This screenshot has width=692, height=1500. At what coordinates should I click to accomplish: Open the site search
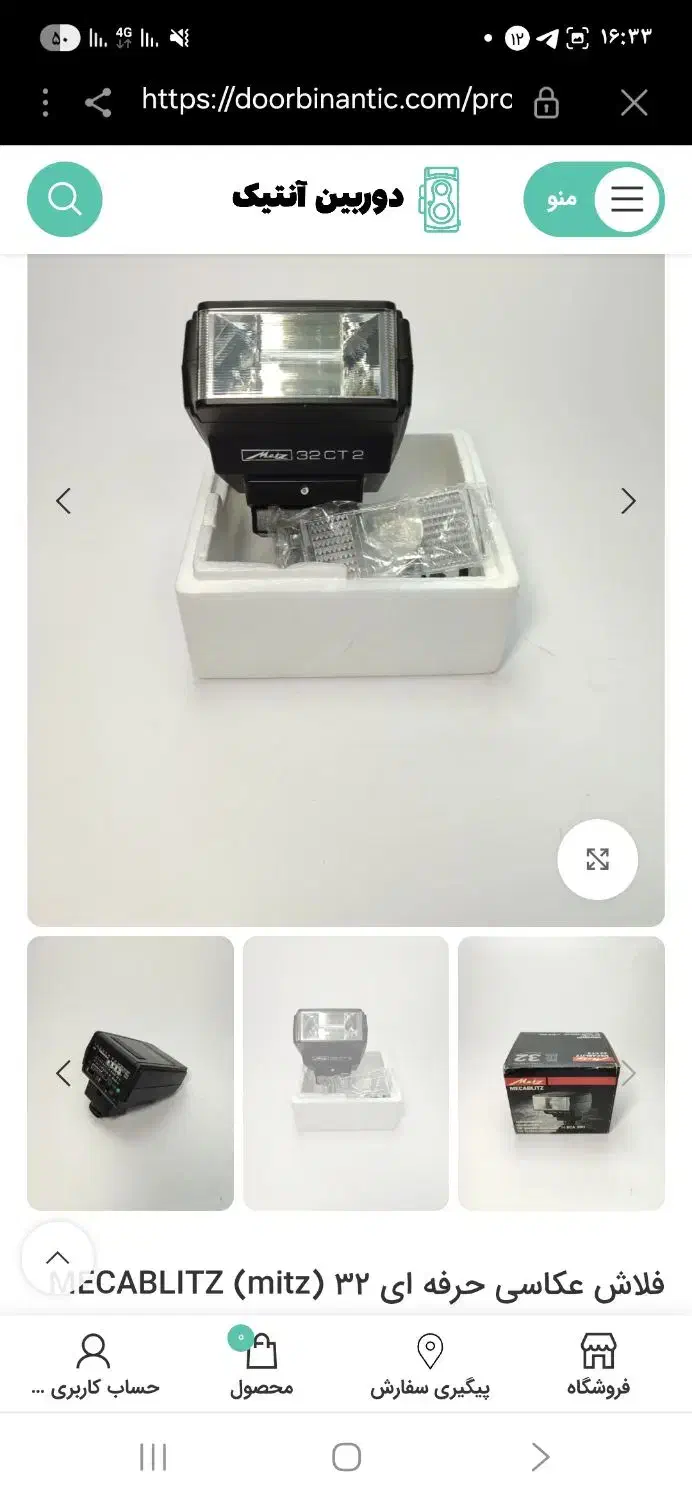[65, 199]
